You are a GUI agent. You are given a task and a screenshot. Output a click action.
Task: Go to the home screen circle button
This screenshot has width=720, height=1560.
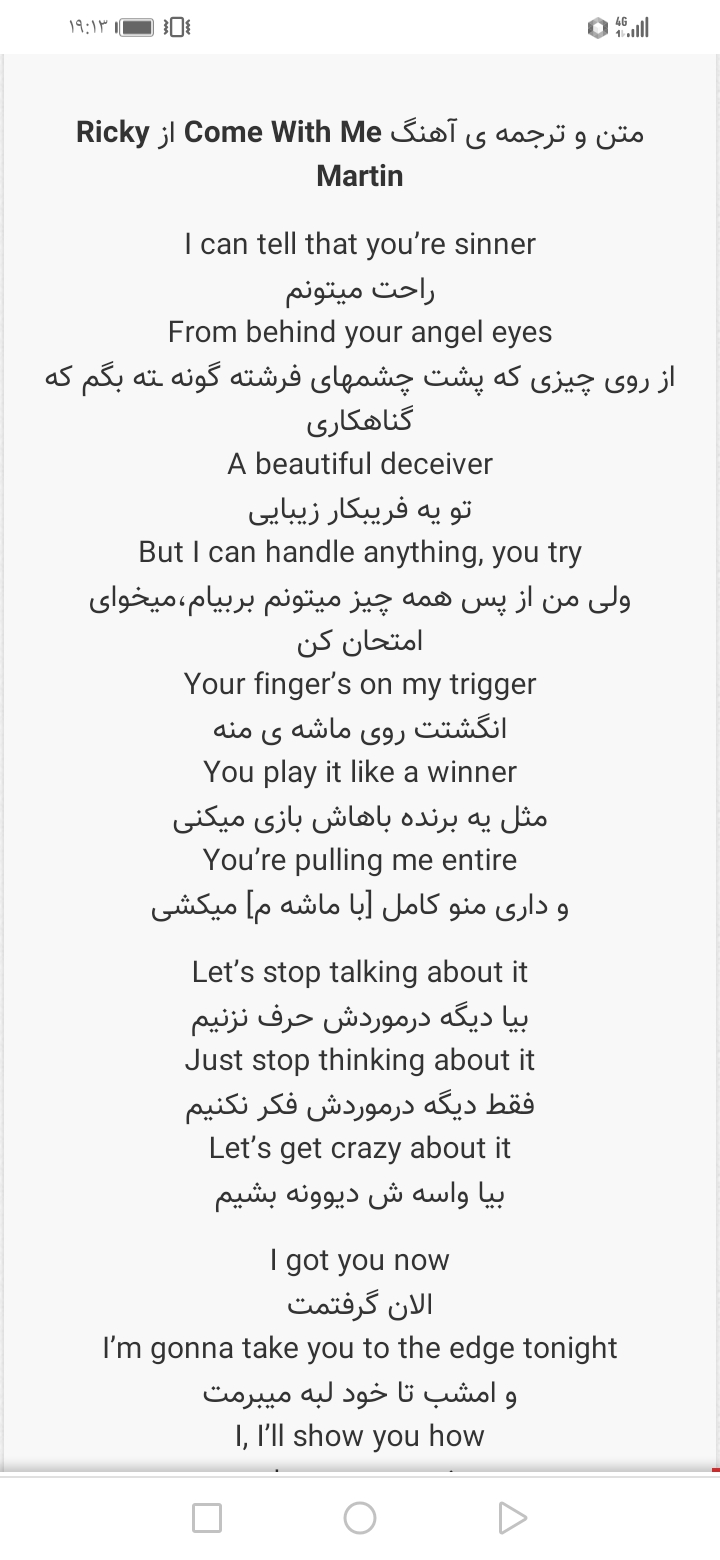[x=360, y=1518]
